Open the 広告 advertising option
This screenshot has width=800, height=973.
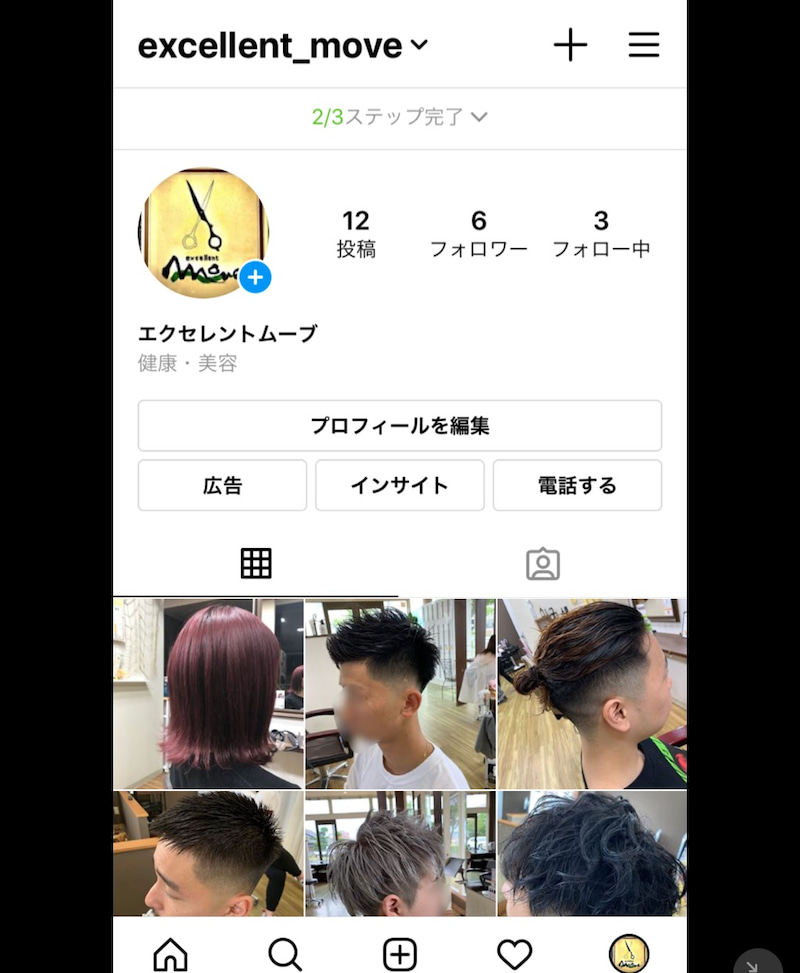pyautogui.click(x=222, y=486)
